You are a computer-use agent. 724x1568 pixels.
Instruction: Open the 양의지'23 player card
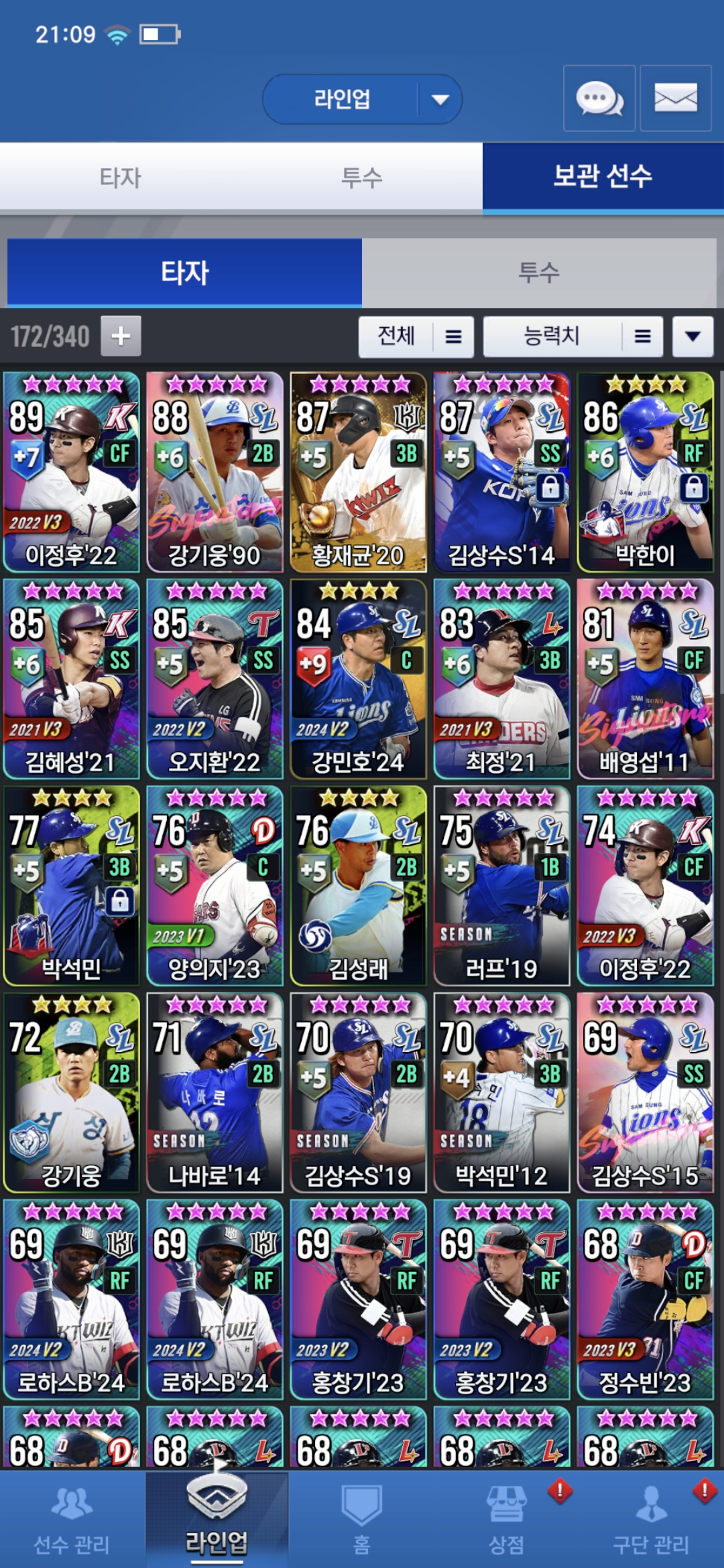(x=215, y=886)
